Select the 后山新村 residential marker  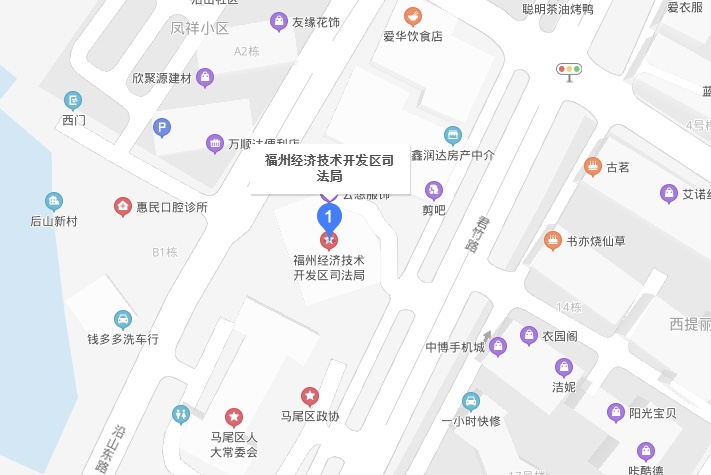(x=54, y=201)
